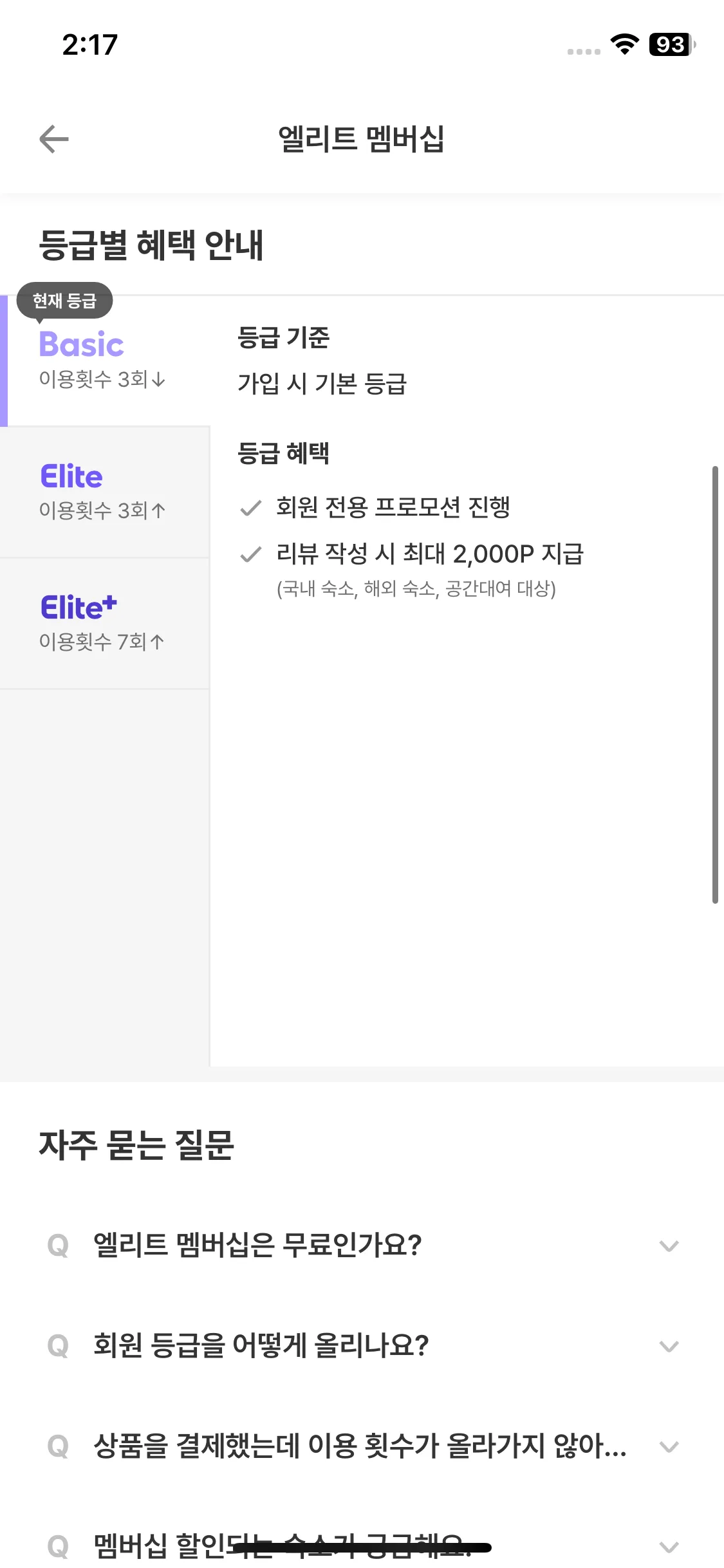This screenshot has height=1568, width=724.
Task: Expand '멤버십 할인되는 숙소가 궁금해요' question
Action: point(362,1545)
